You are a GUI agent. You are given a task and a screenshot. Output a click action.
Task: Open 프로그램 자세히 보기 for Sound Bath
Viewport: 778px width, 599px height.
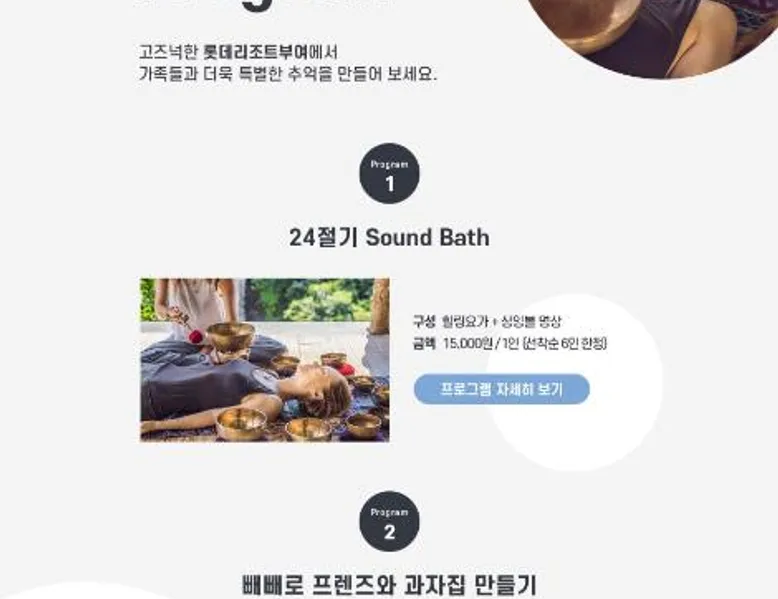pyautogui.click(x=501, y=389)
